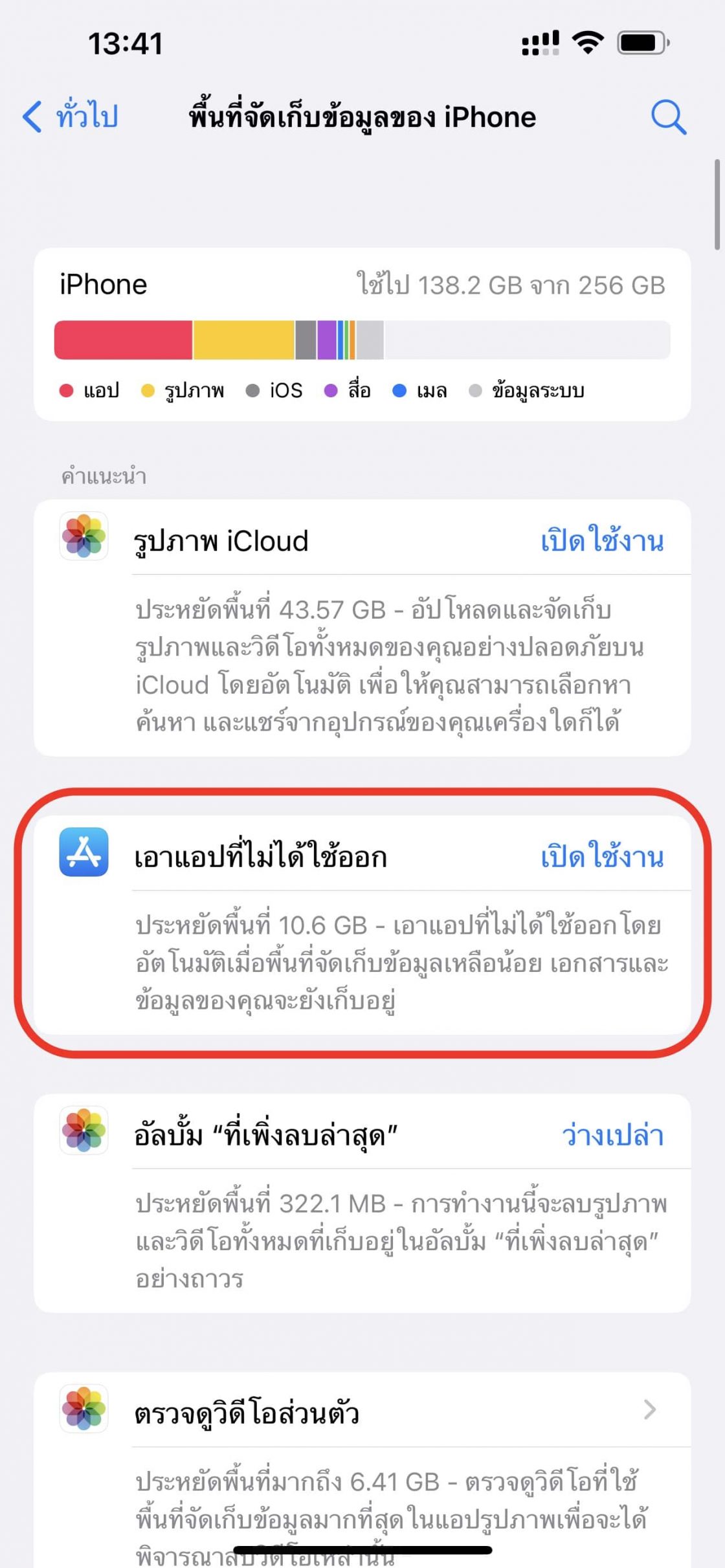Enable เอาแอปที่ไม่ได้ใช้ออก option
Screen dimensions: 725x1568
(602, 857)
